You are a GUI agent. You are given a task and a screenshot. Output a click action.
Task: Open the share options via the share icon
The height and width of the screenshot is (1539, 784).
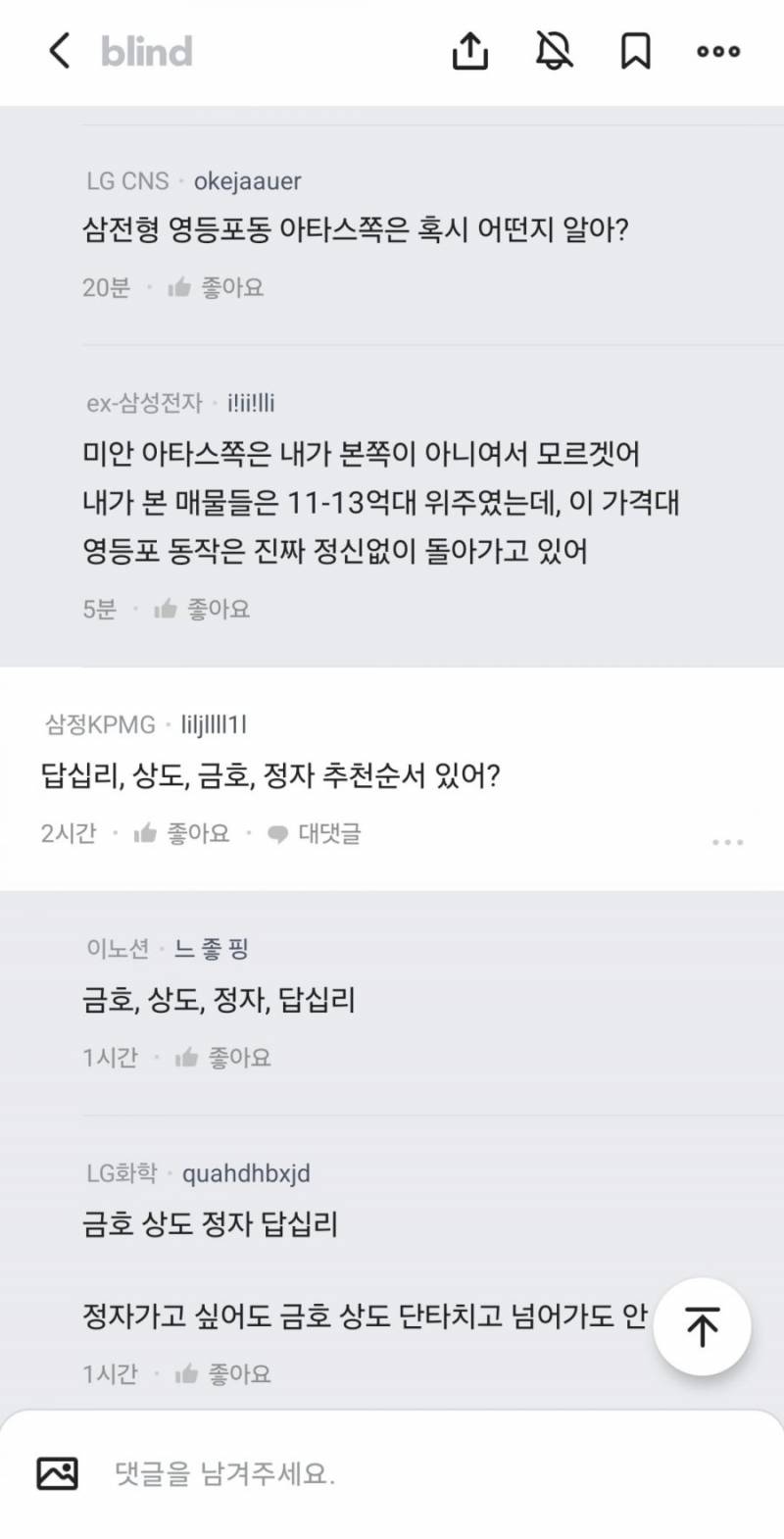coord(469,52)
